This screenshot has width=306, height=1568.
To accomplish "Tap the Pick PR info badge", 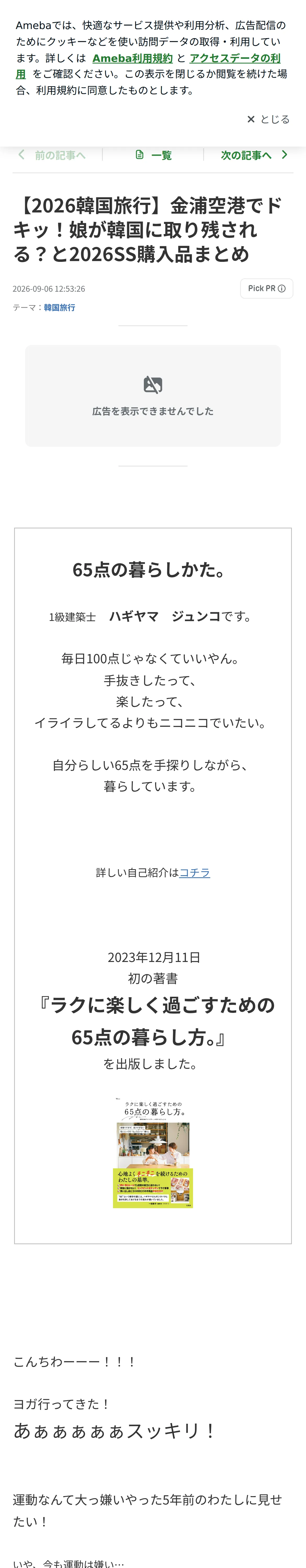I will [x=267, y=289].
